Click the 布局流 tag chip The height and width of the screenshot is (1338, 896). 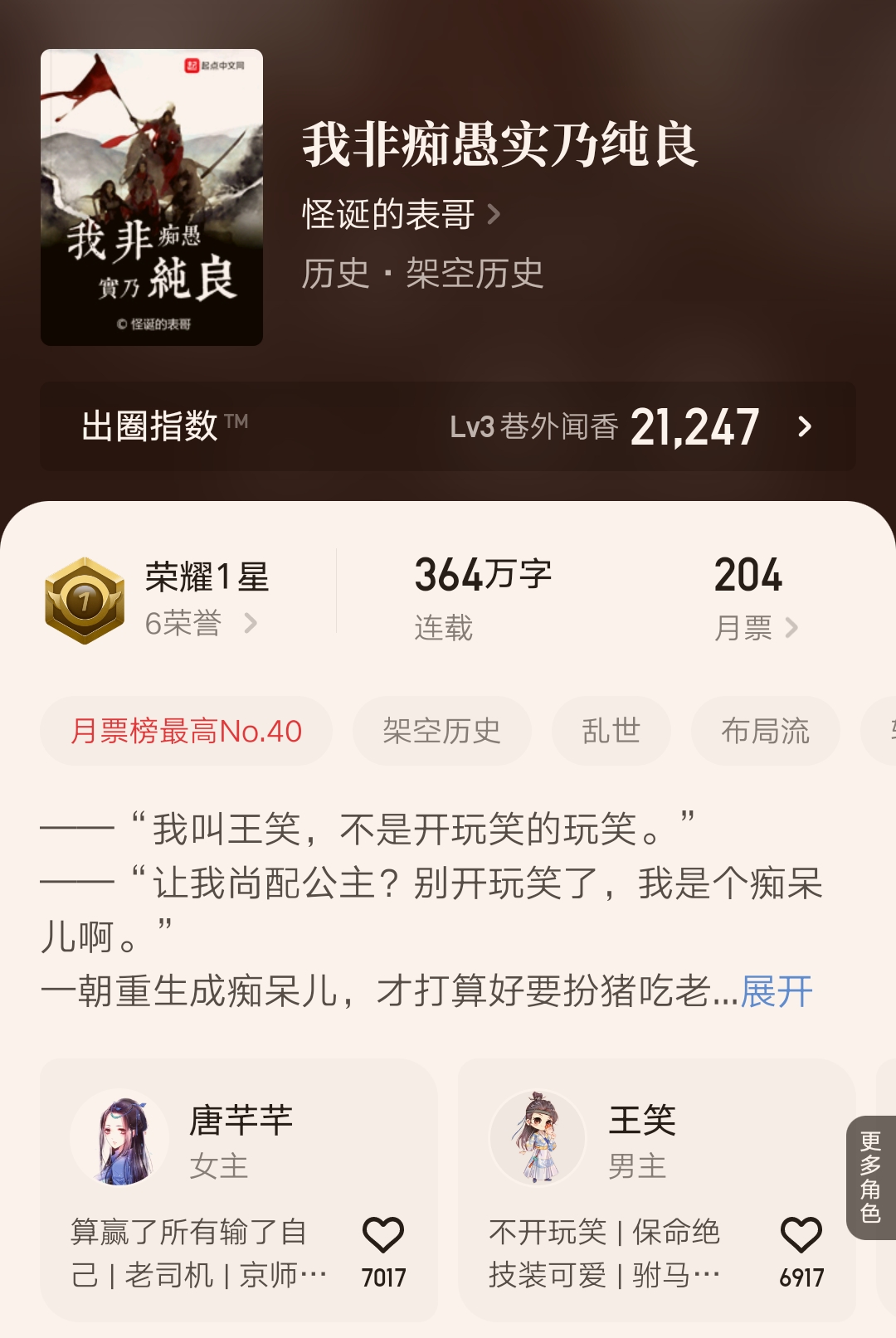(764, 731)
